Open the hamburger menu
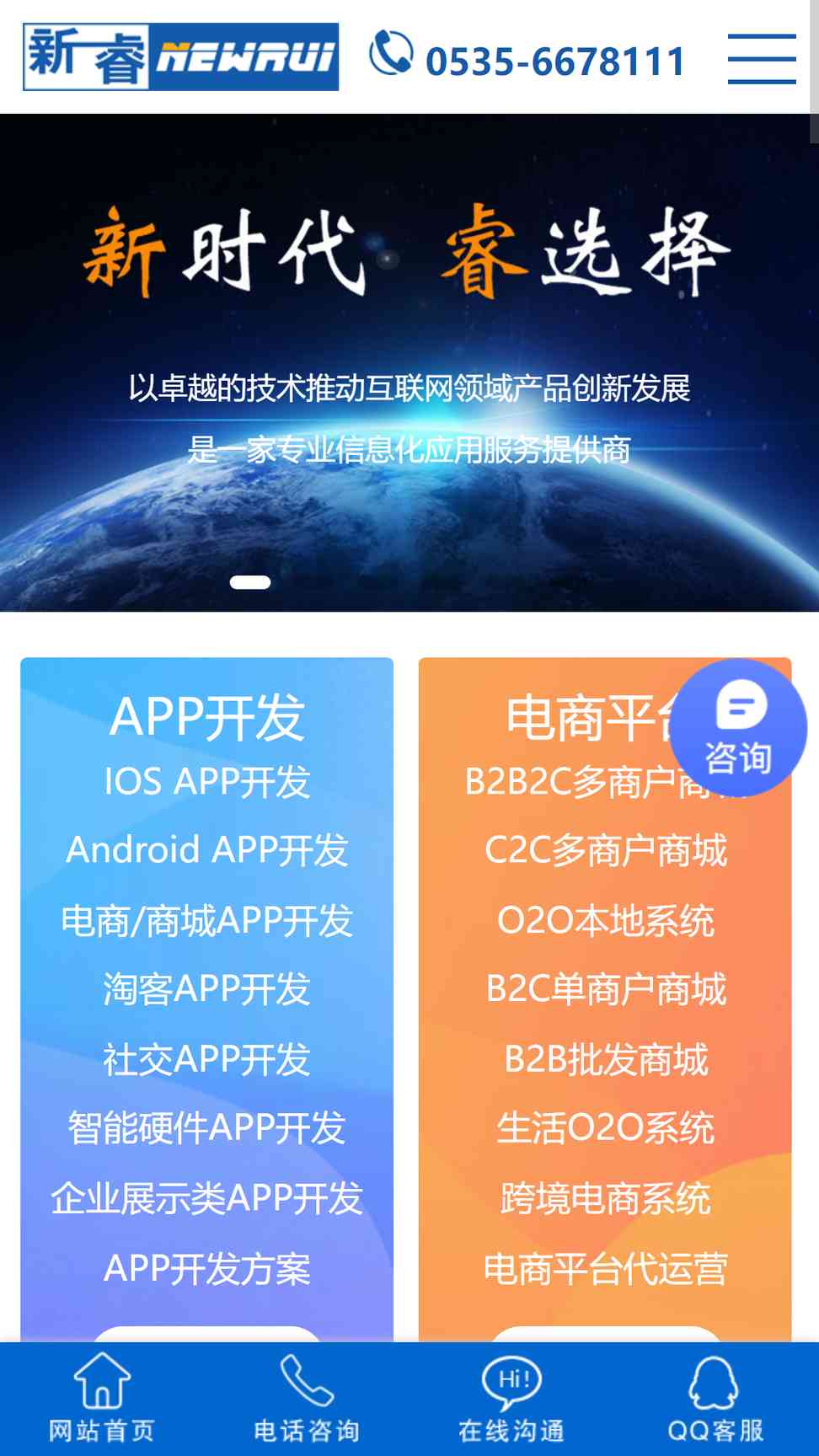This screenshot has height=1456, width=819. (762, 58)
